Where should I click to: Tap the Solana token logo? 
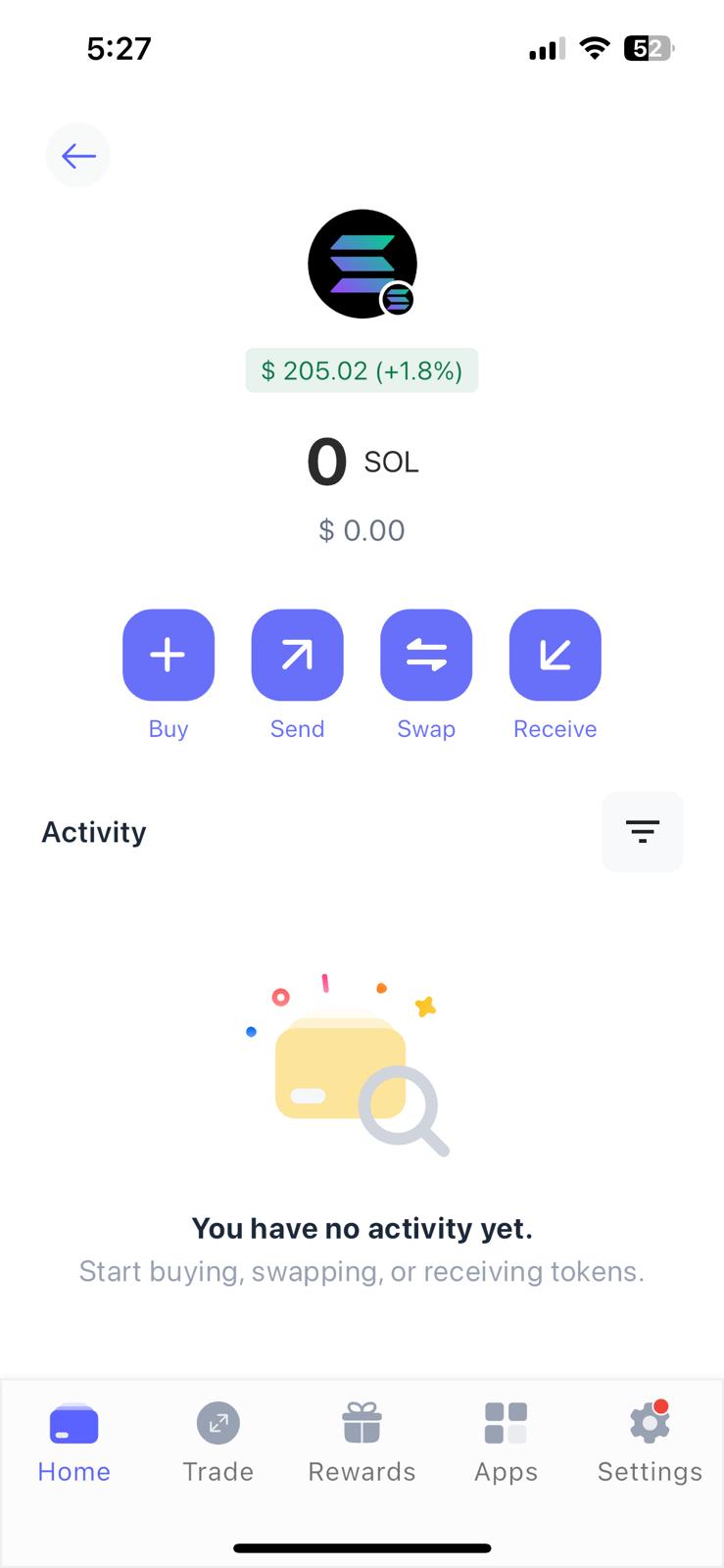(x=362, y=264)
